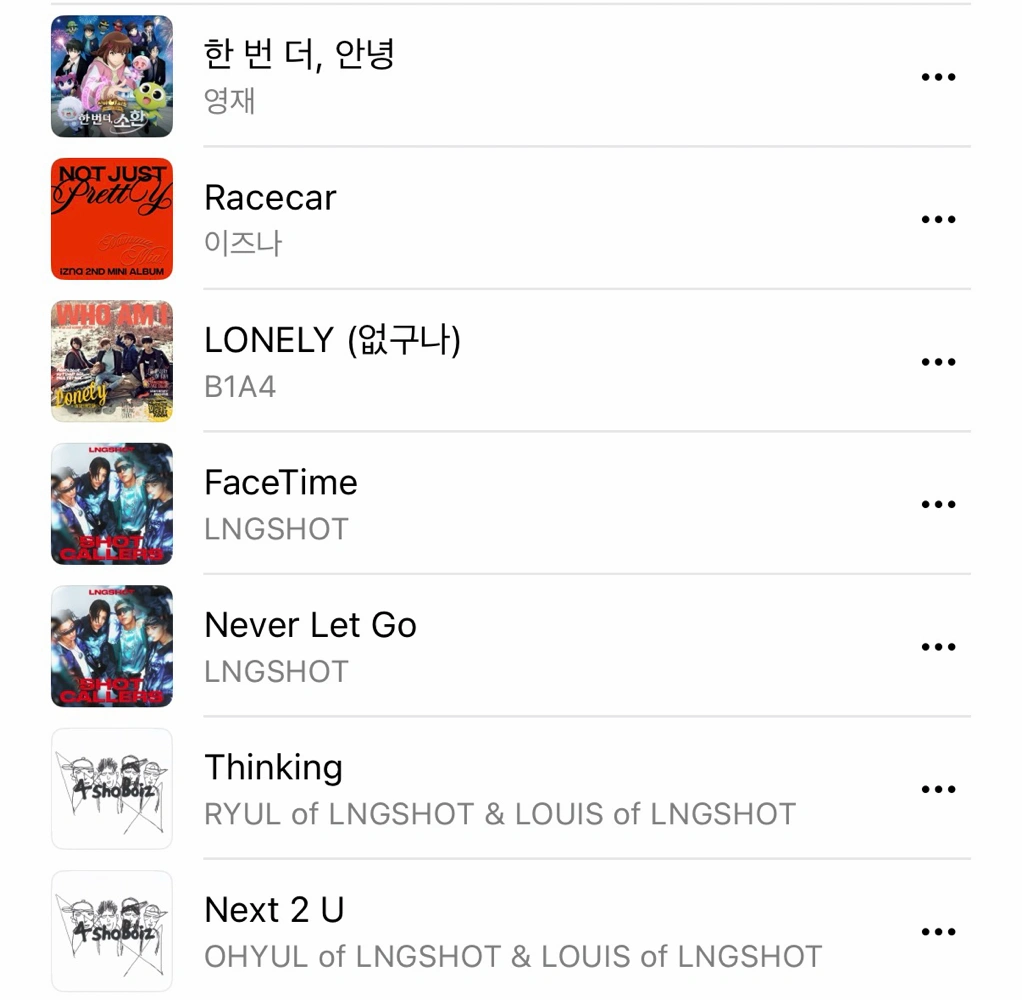Play Never Let Go by LNGSHOT
The height and width of the screenshot is (1000, 1022).
tap(310, 626)
